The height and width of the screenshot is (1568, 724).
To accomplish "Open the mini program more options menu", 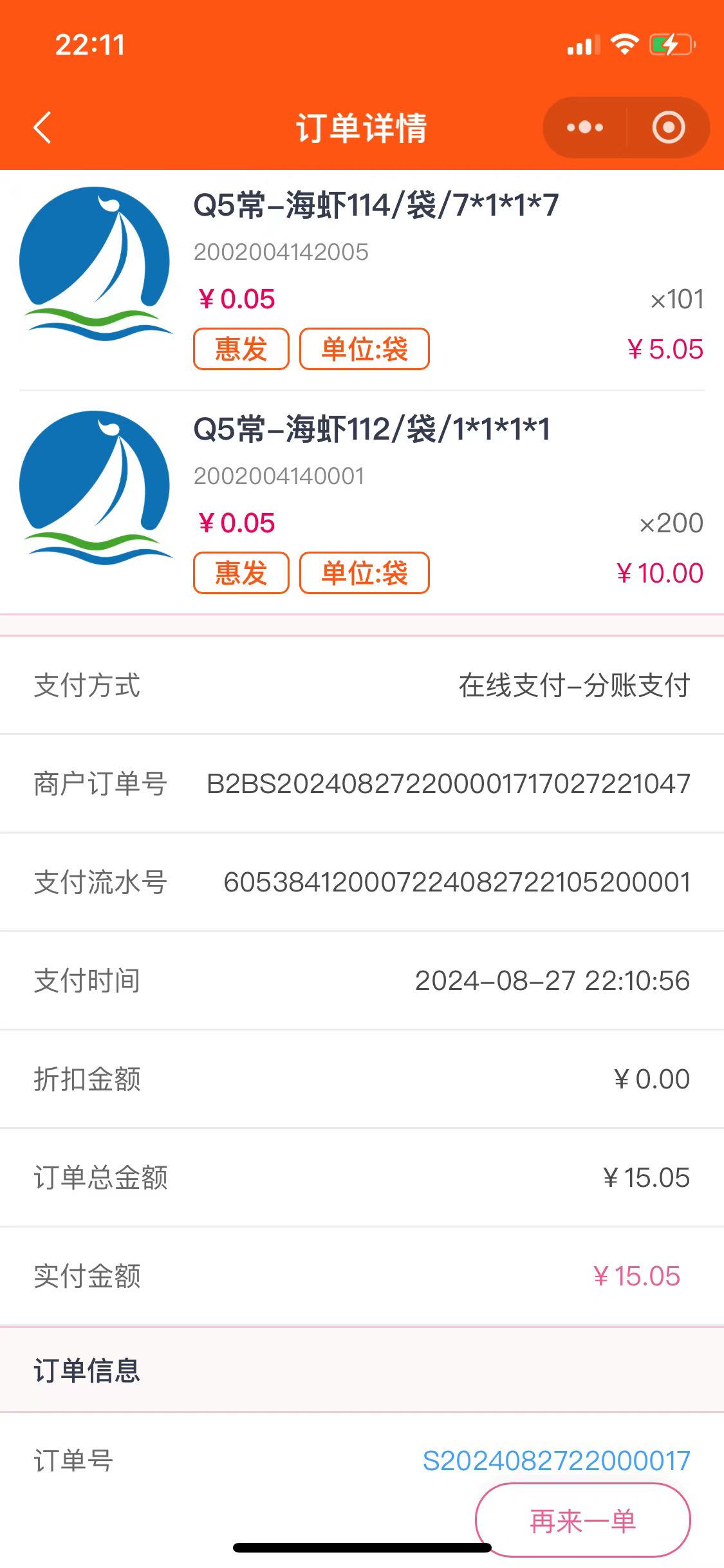I will point(584,127).
